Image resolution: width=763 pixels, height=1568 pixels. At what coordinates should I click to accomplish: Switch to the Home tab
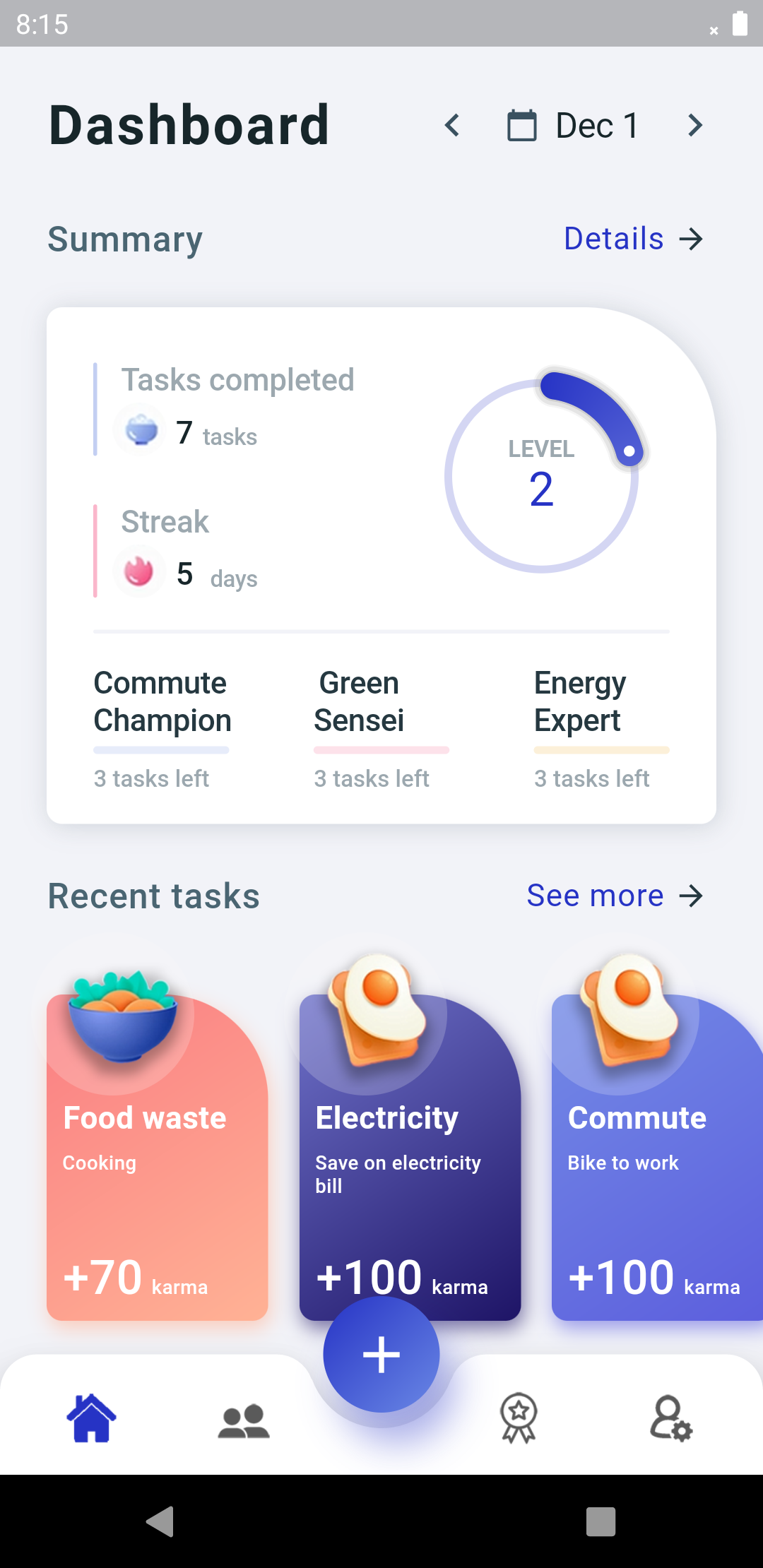(92, 1418)
